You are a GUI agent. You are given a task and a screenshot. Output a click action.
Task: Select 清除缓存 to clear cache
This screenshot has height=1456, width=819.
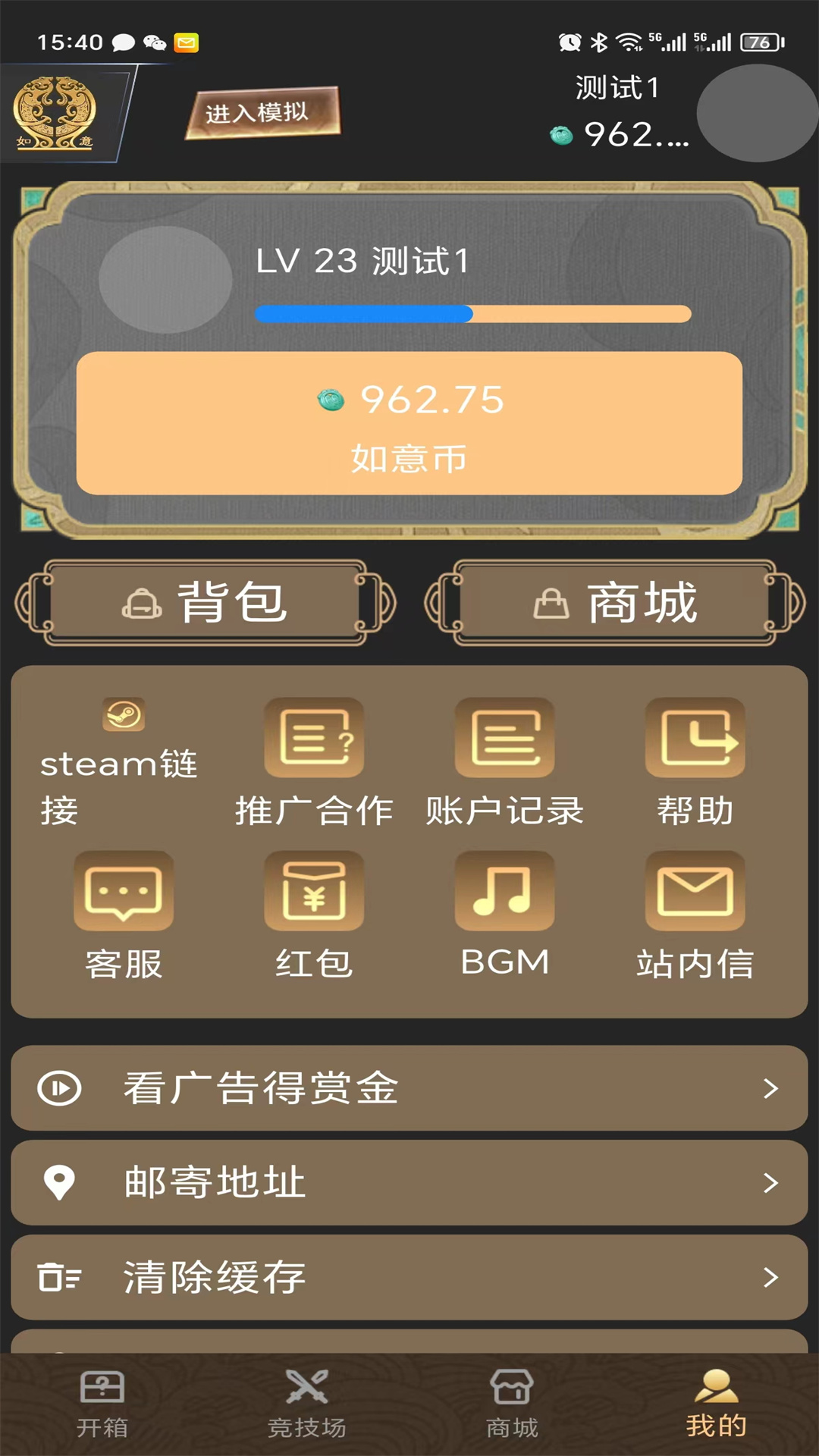point(409,1277)
